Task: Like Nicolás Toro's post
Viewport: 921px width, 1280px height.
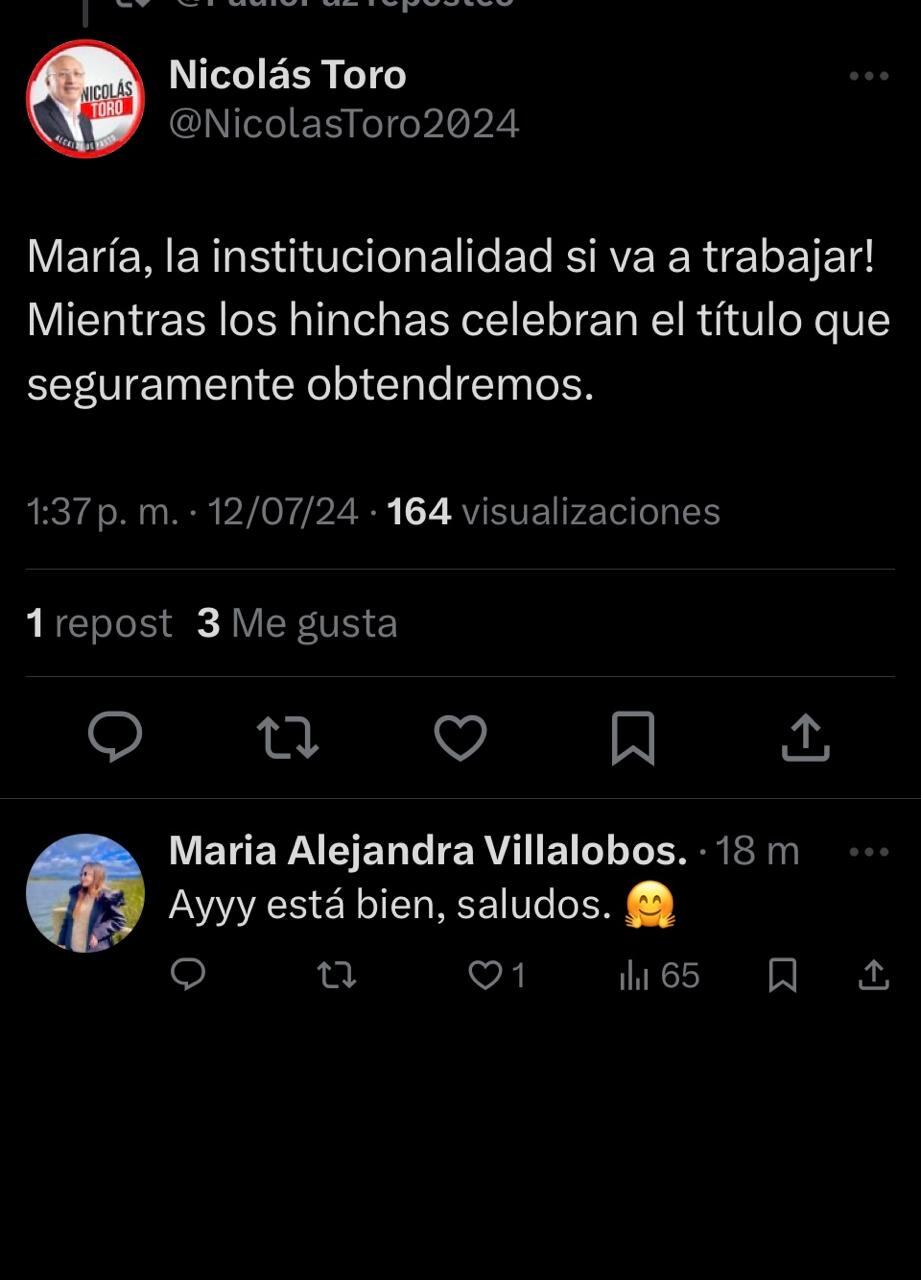Action: pos(460,738)
